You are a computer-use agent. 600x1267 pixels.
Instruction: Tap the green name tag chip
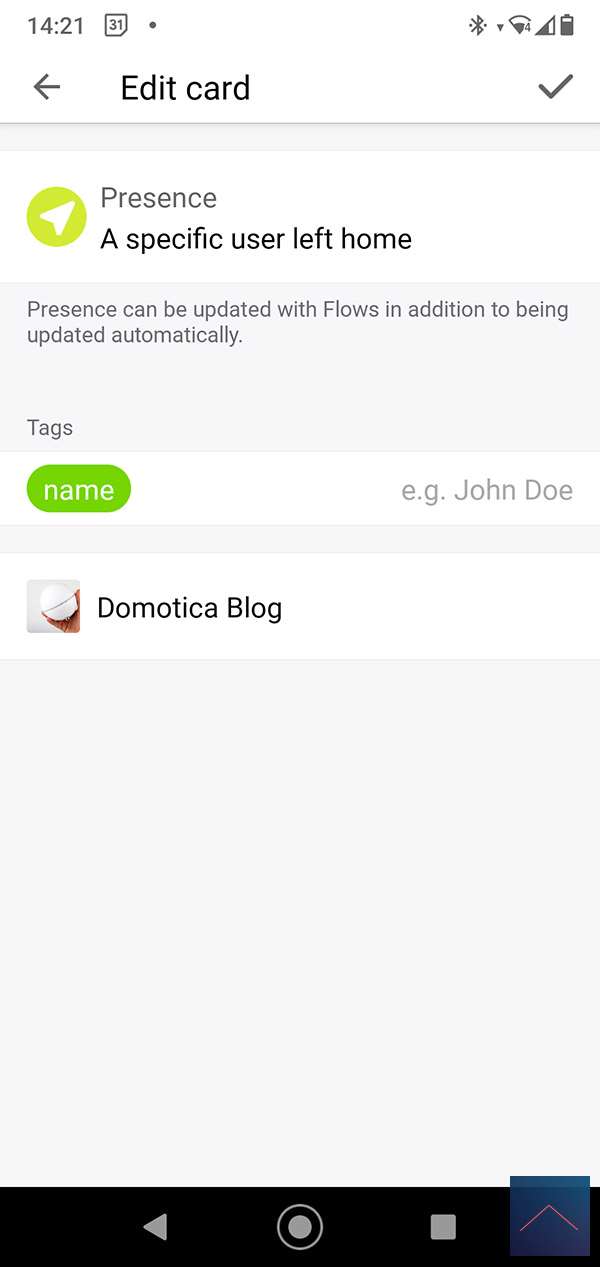pos(79,489)
